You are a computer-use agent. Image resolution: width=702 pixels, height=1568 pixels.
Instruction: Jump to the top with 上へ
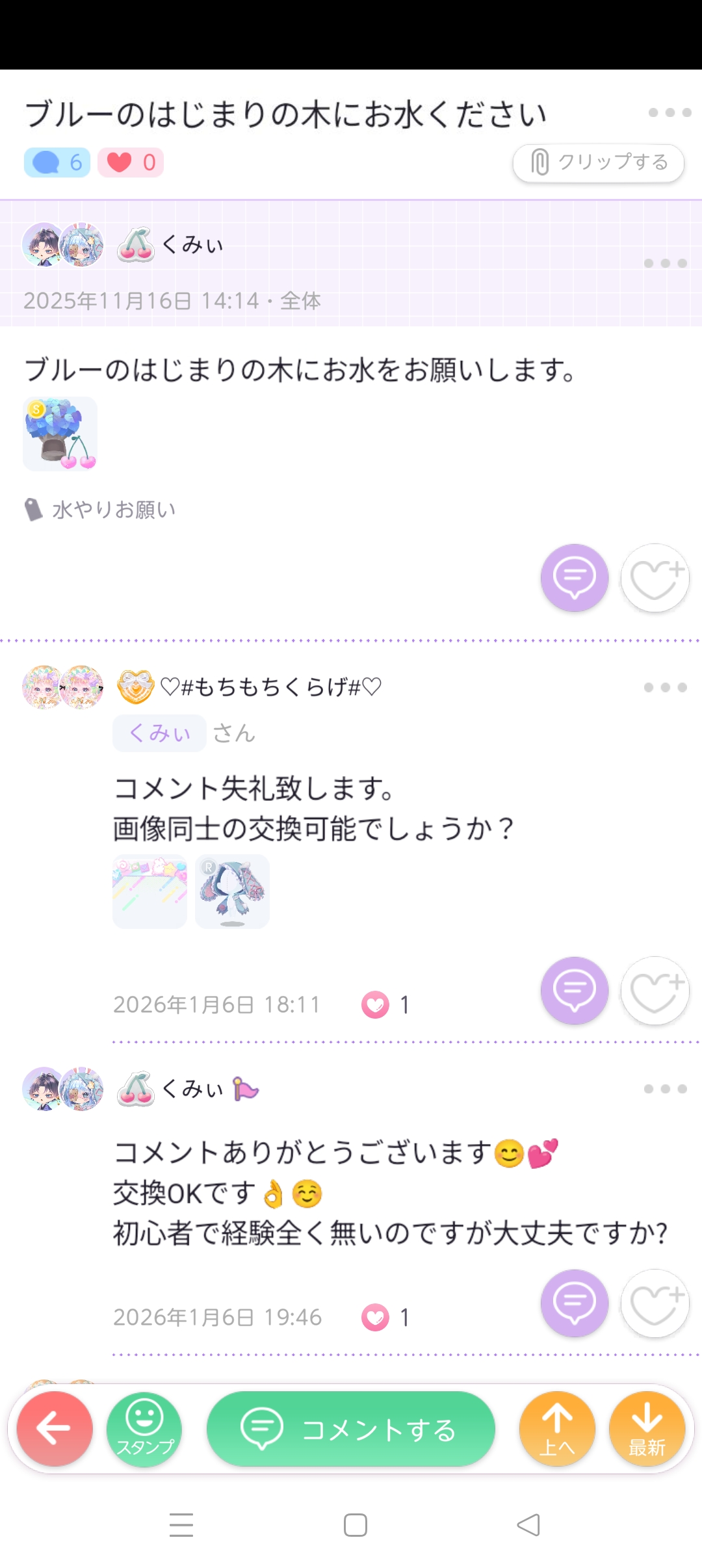click(557, 1428)
